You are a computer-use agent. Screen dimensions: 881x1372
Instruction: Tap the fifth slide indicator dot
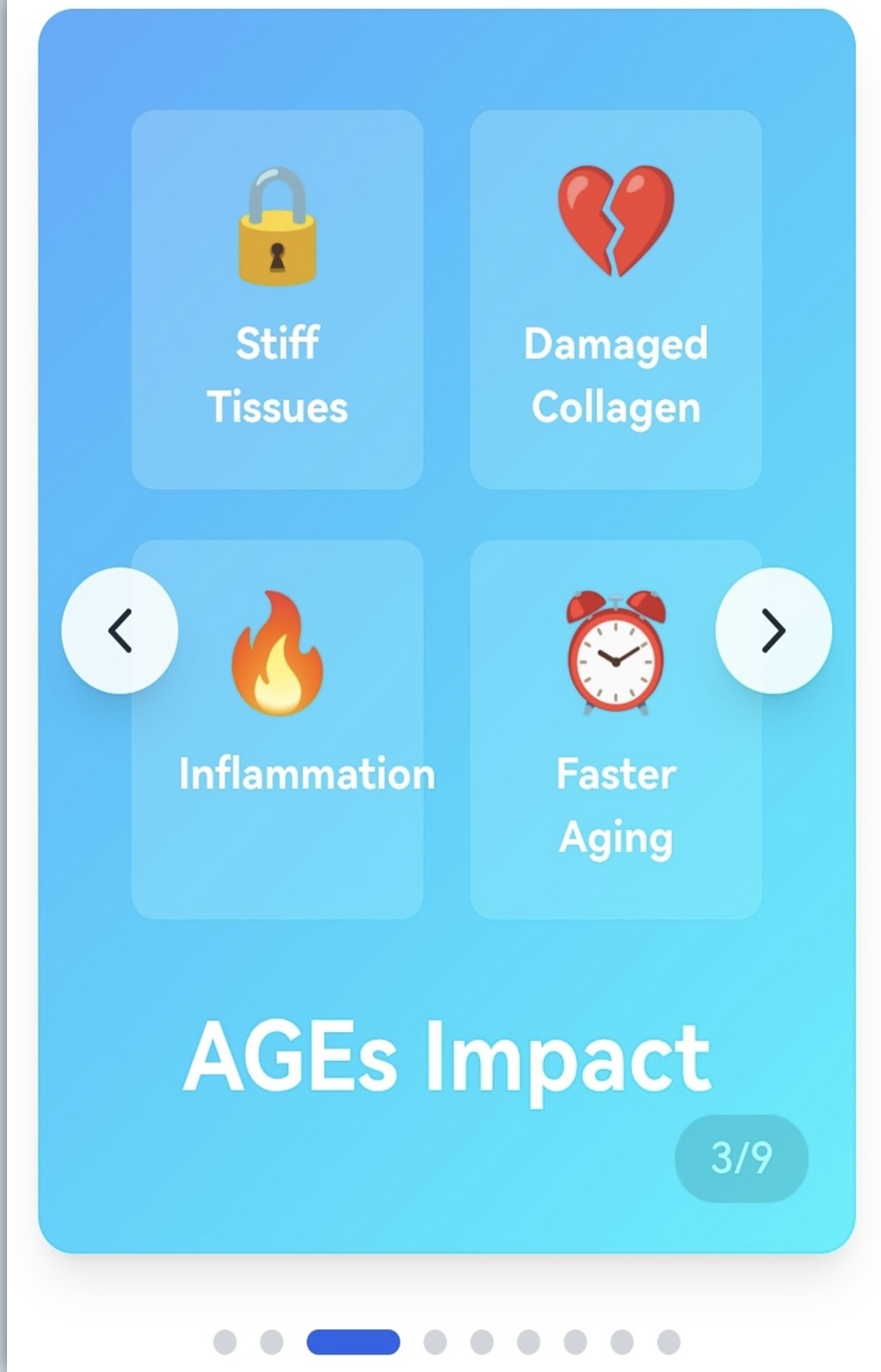tap(482, 1341)
